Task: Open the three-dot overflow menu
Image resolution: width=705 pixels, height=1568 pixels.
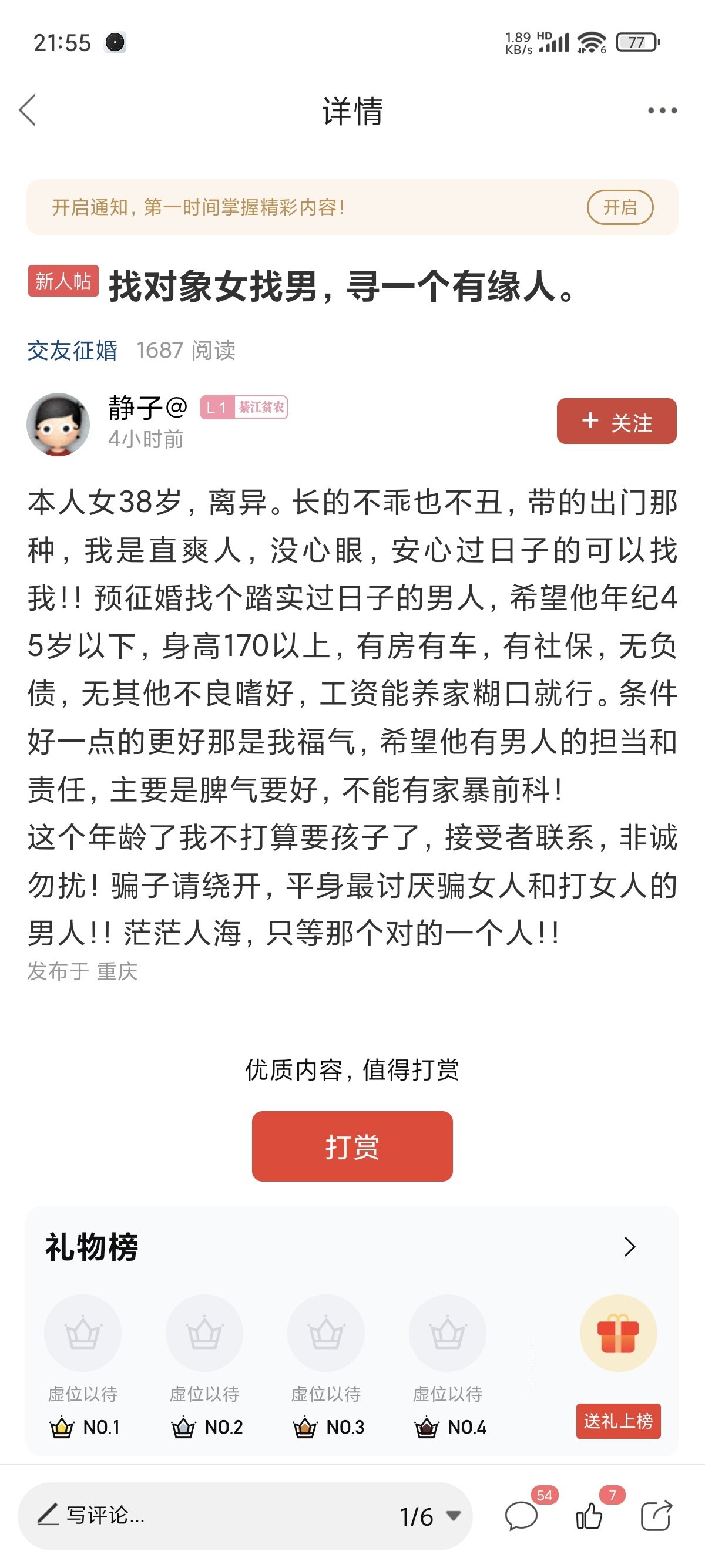Action: pyautogui.click(x=662, y=110)
